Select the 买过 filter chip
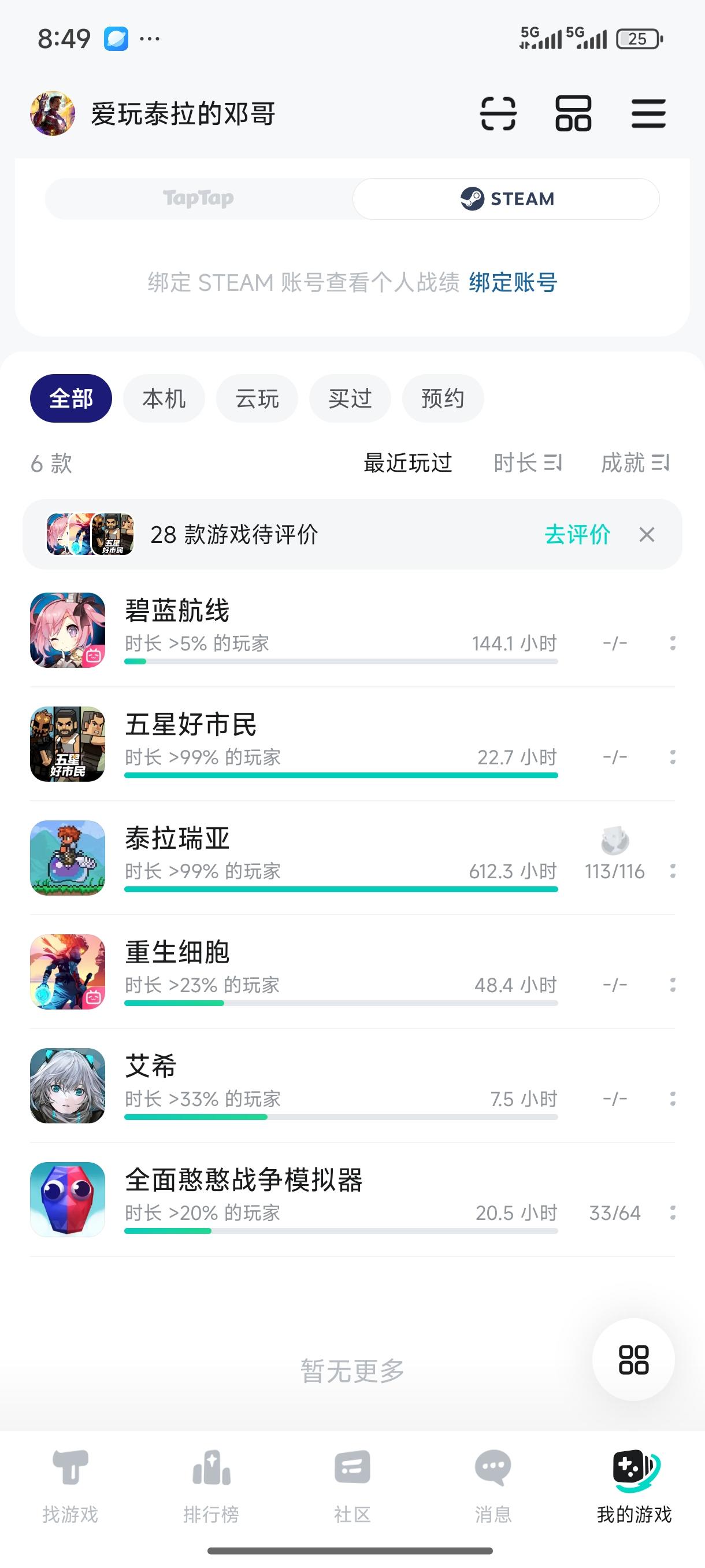 coord(350,397)
